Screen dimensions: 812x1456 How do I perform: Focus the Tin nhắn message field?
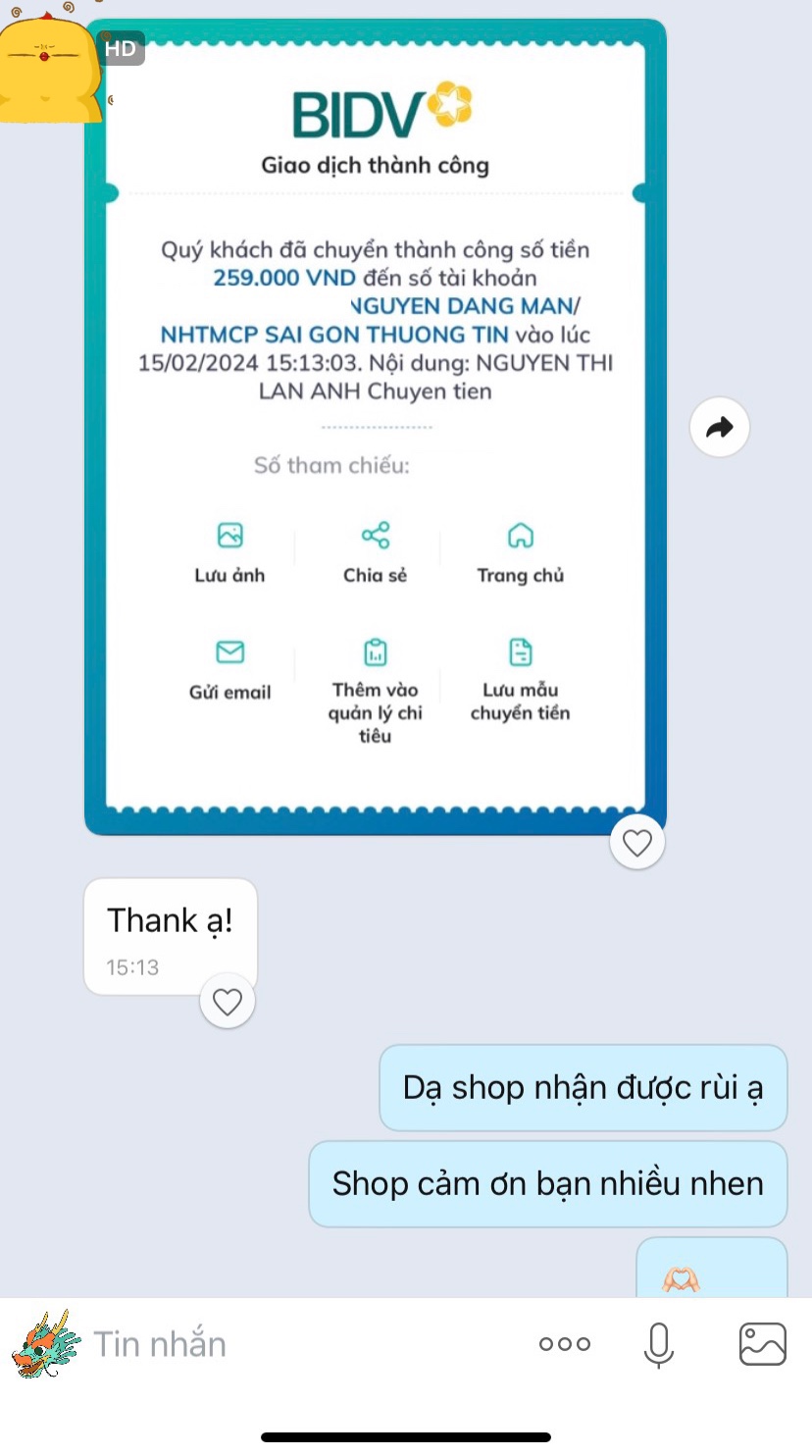[x=294, y=1343]
